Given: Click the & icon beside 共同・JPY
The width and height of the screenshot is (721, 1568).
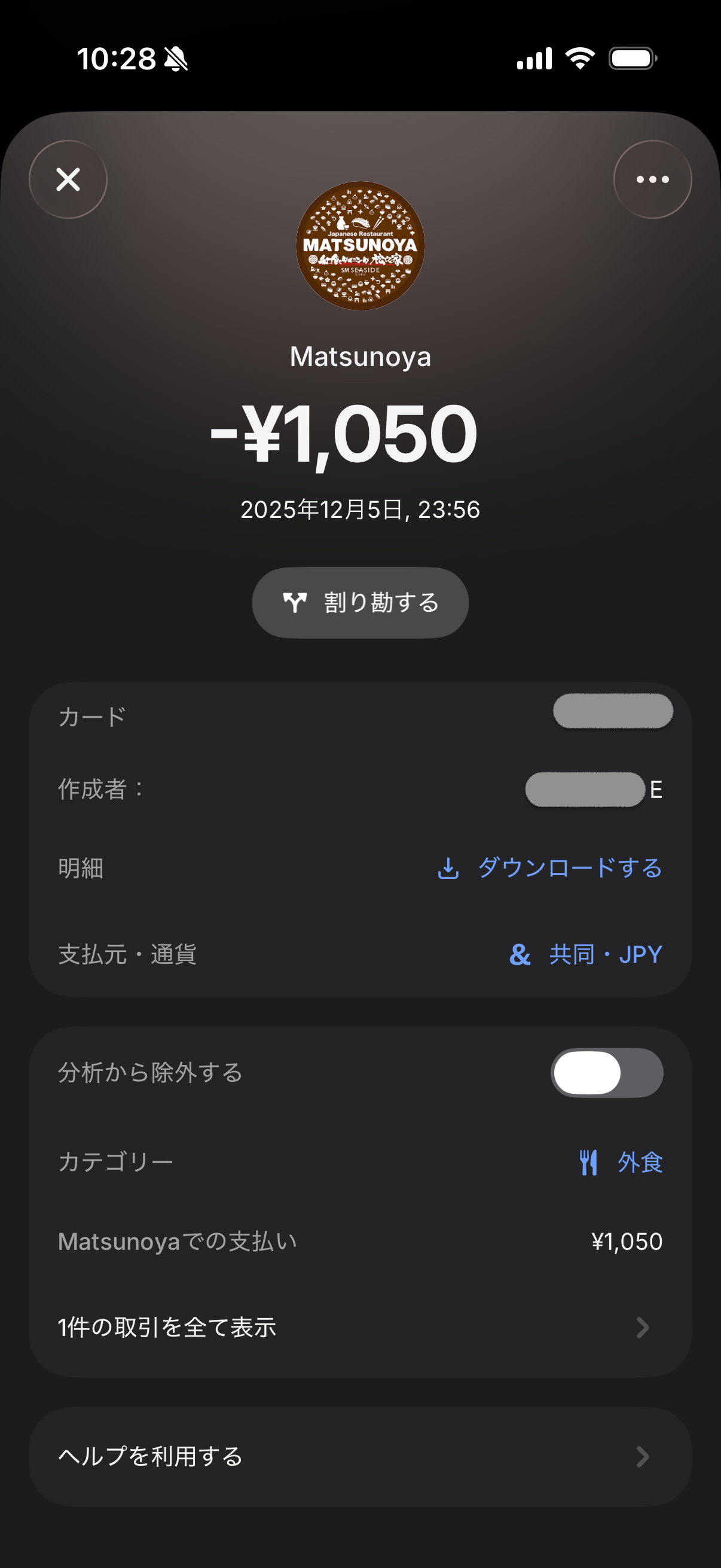Looking at the screenshot, I should pyautogui.click(x=518, y=954).
